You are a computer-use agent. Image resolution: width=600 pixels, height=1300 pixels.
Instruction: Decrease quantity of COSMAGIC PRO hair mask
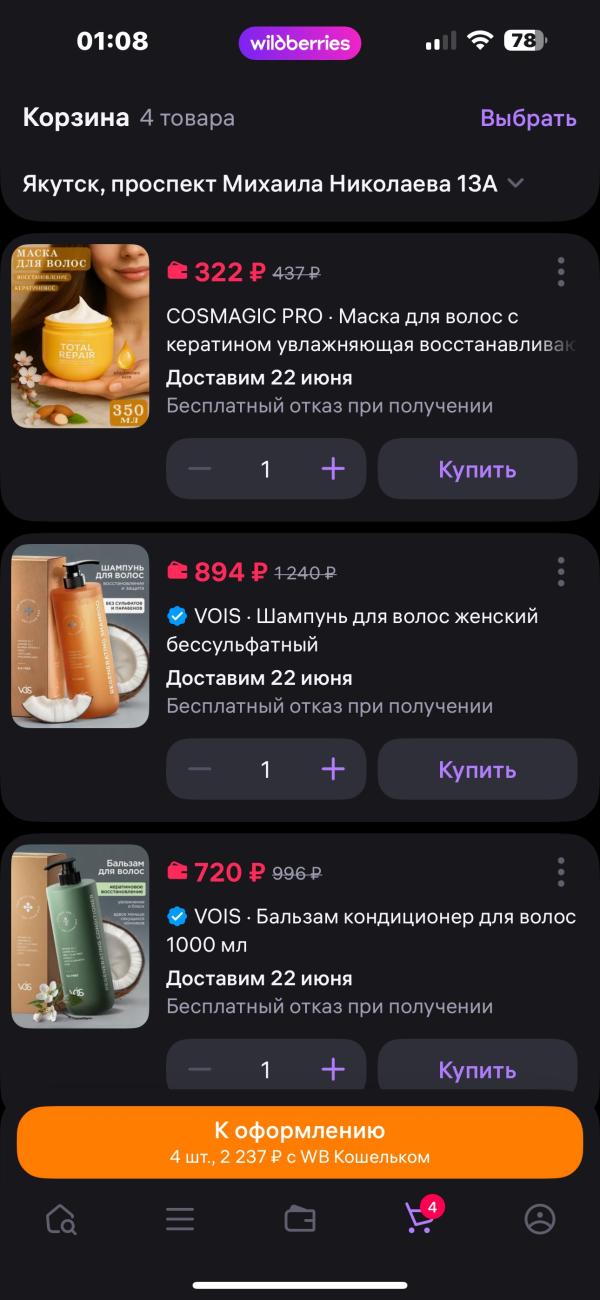click(200, 469)
